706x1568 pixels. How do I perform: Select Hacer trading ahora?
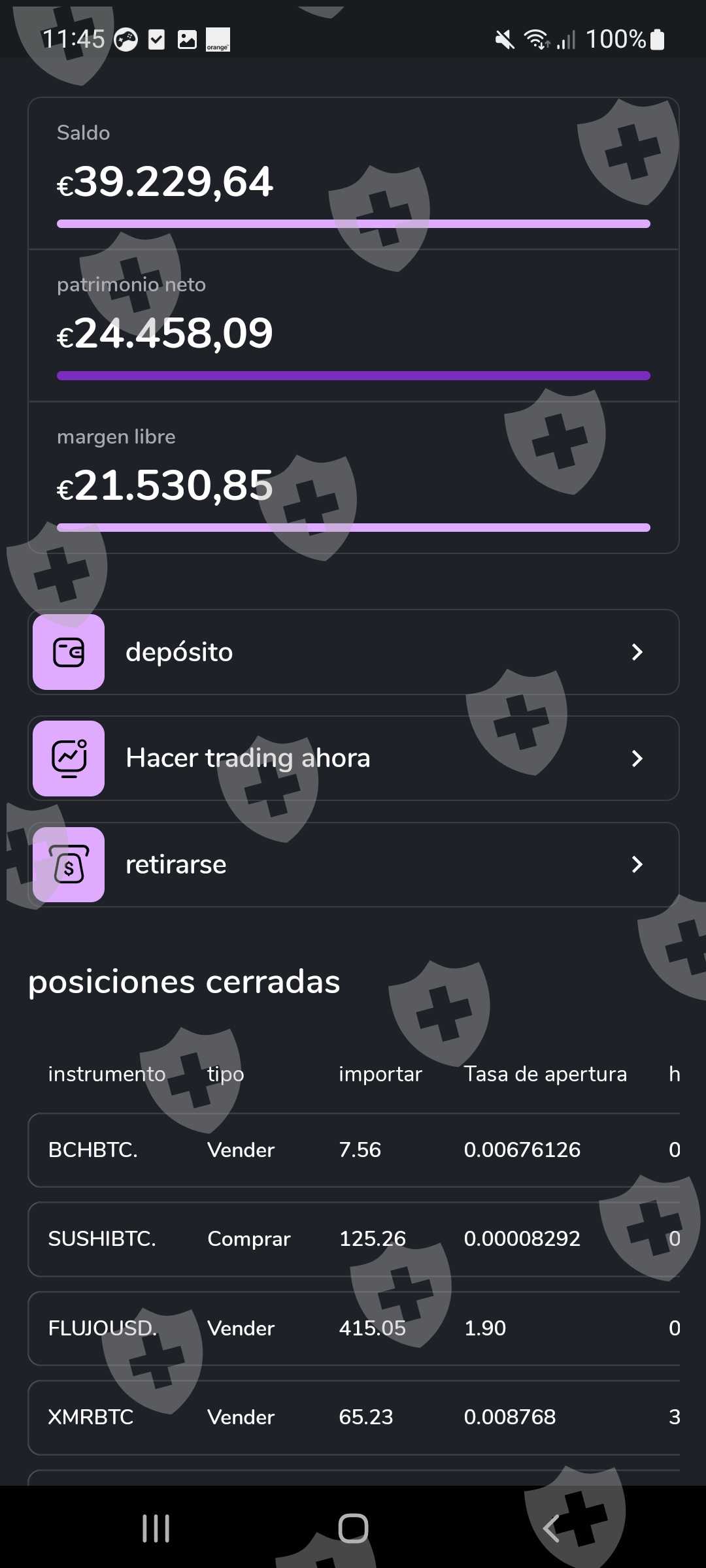click(x=353, y=759)
